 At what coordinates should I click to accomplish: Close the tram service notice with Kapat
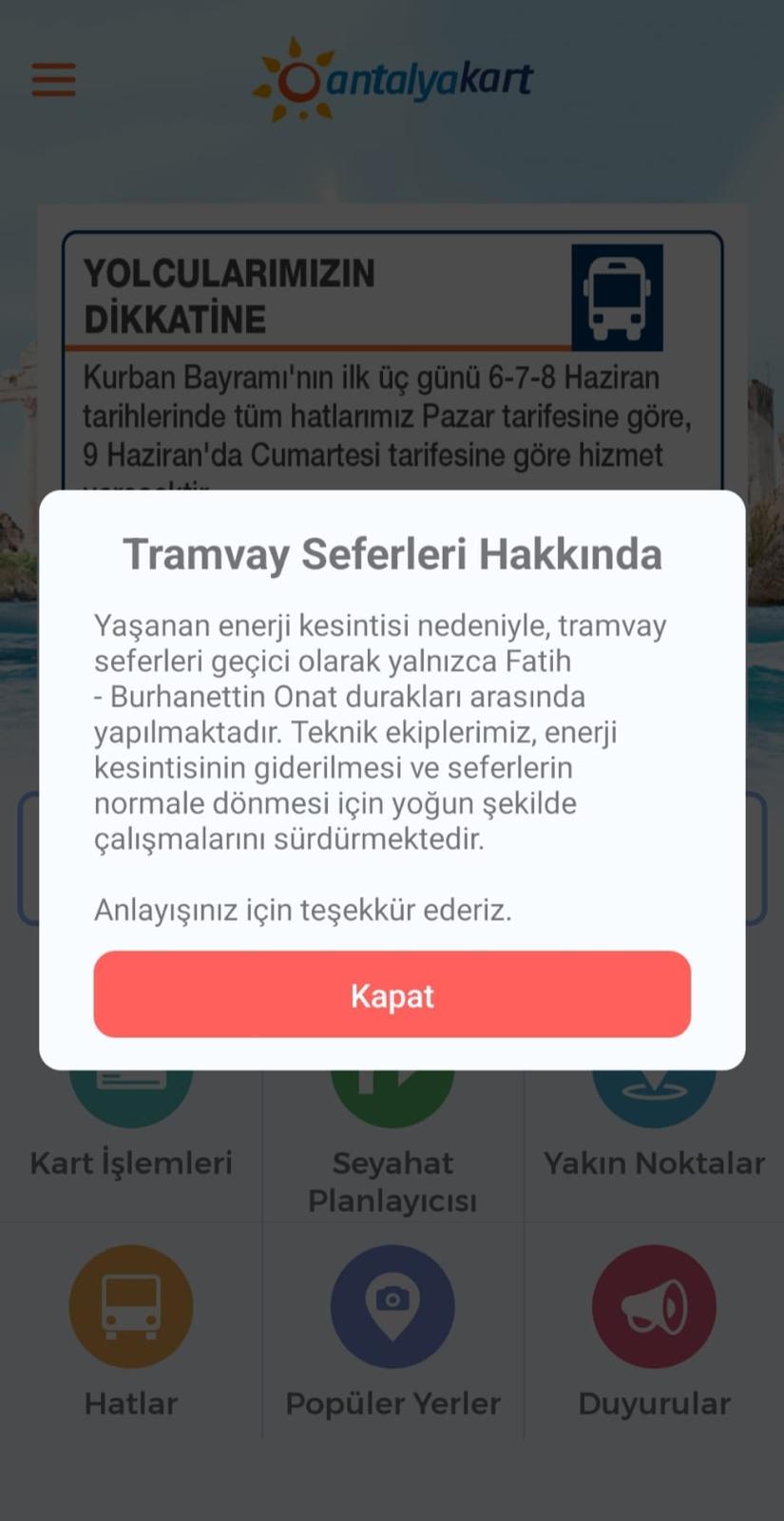point(392,994)
